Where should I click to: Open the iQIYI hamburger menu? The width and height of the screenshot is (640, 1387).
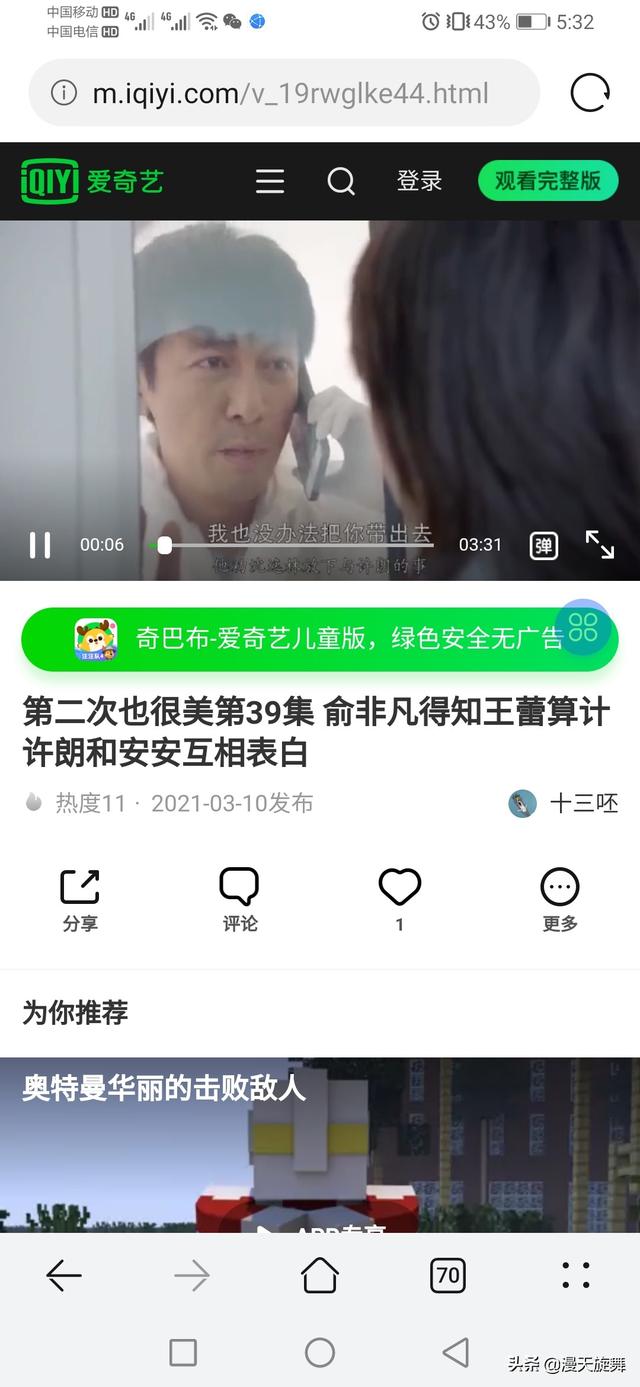pos(269,181)
